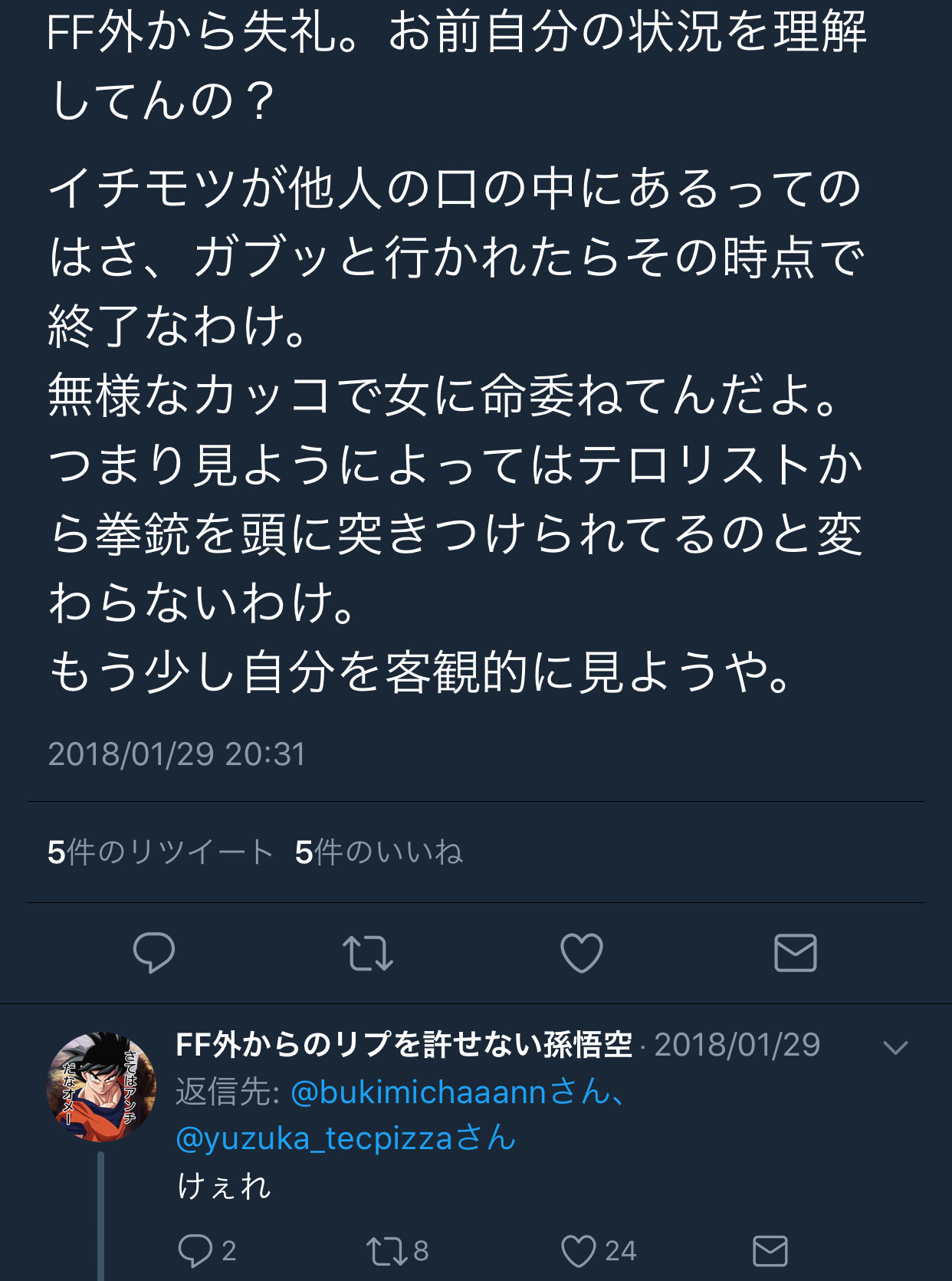Viewport: 952px width, 1281px height.
Task: Open the @yuzuka_tecpizza mention
Action: point(314,1138)
